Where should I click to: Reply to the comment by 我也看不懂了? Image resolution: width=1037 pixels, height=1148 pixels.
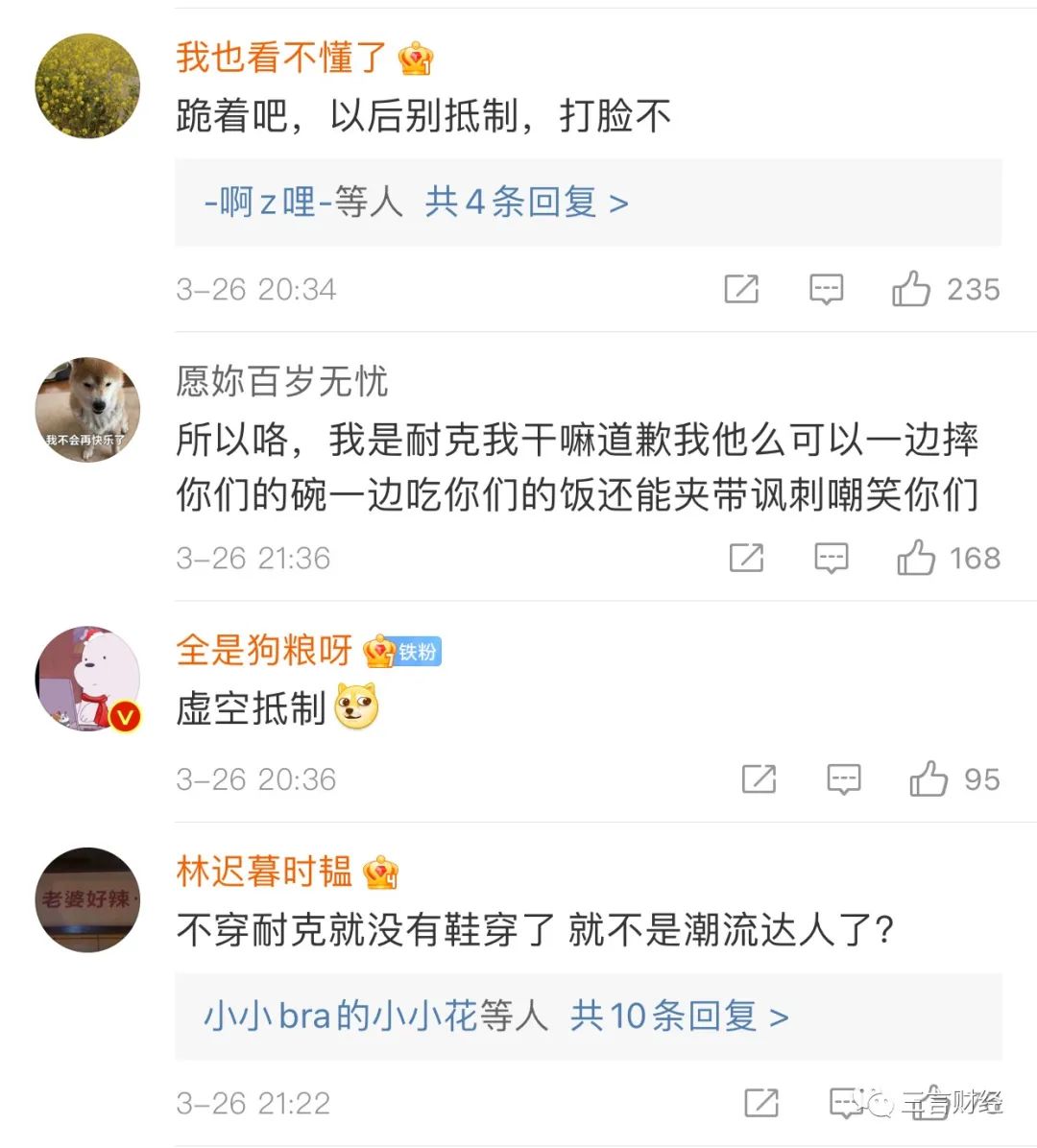click(x=826, y=289)
